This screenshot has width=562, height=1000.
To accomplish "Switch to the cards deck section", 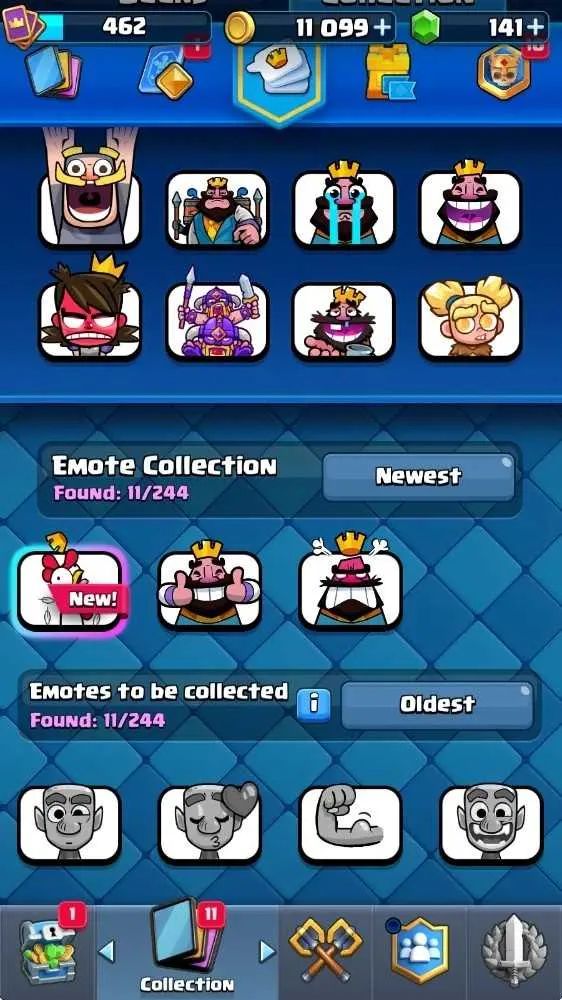I will pyautogui.click(x=53, y=73).
